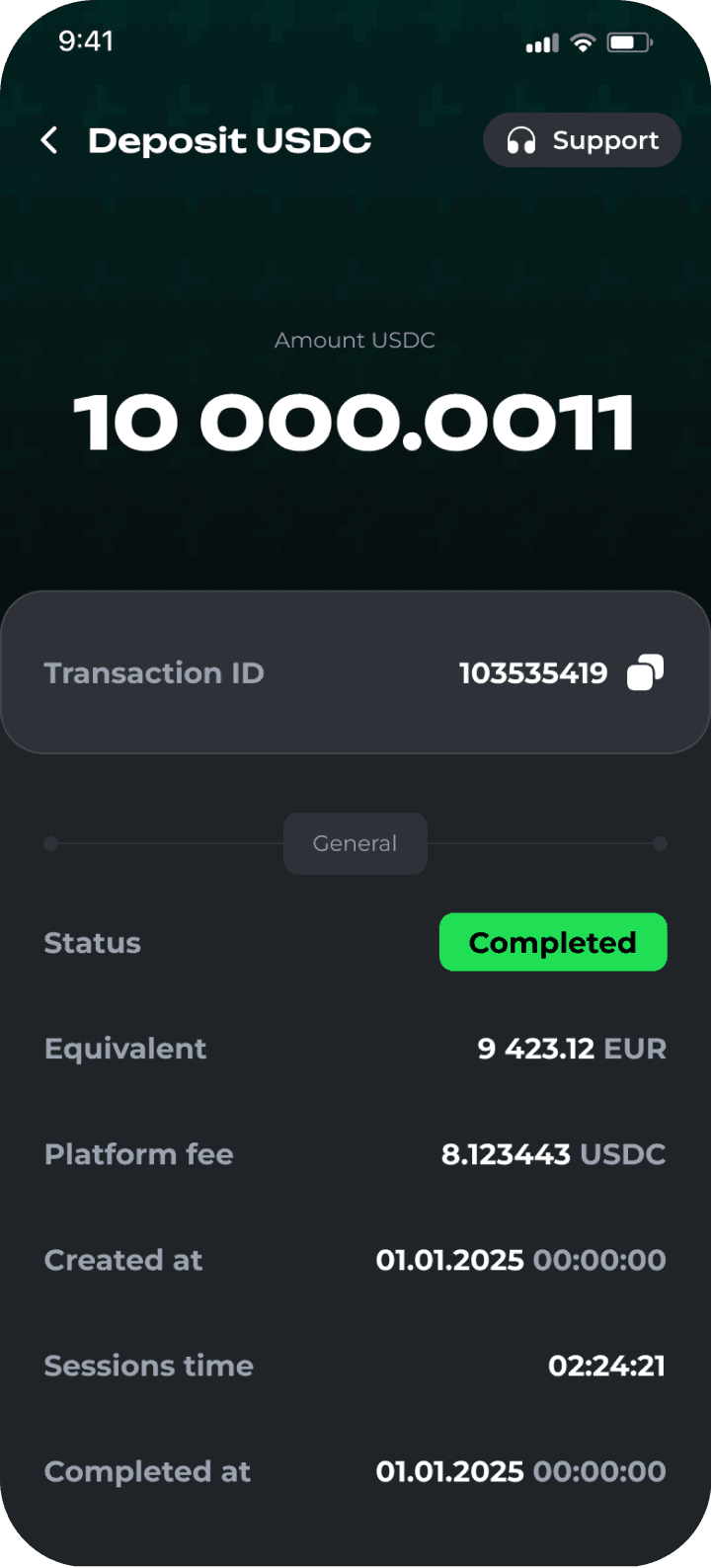Copy the Transaction ID 103535419
712x1568 pixels.
645,673
